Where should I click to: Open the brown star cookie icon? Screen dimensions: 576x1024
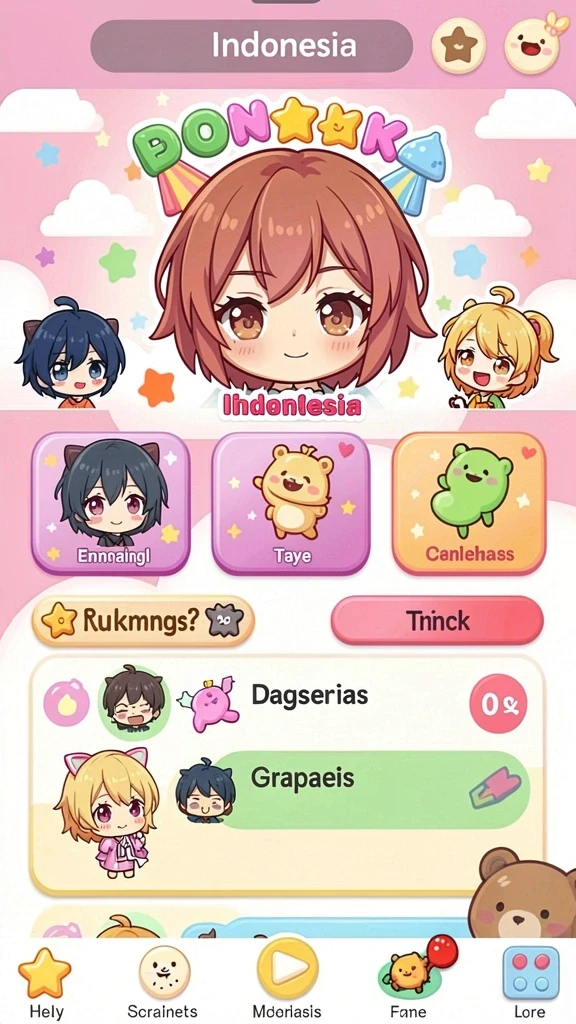[x=458, y=45]
